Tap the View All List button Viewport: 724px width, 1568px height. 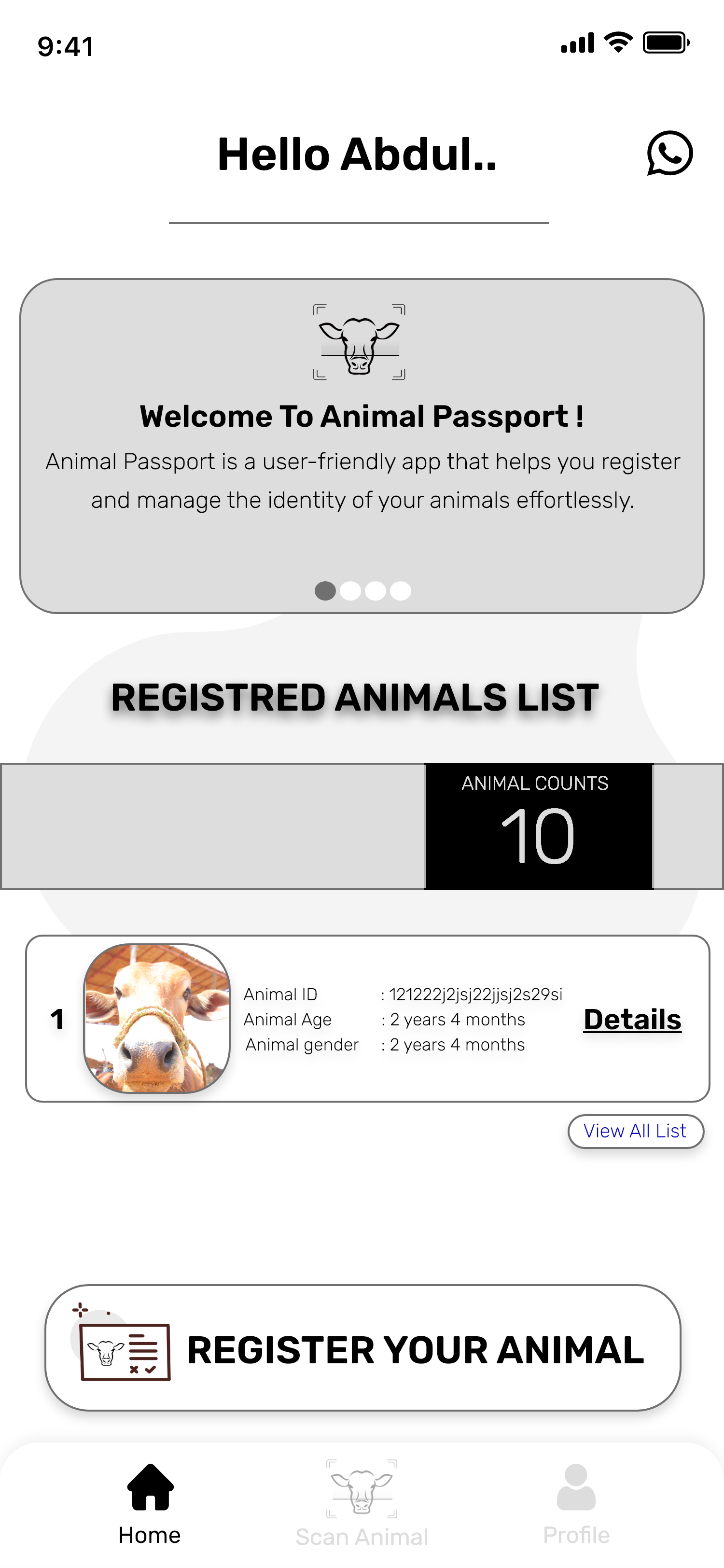point(635,1131)
